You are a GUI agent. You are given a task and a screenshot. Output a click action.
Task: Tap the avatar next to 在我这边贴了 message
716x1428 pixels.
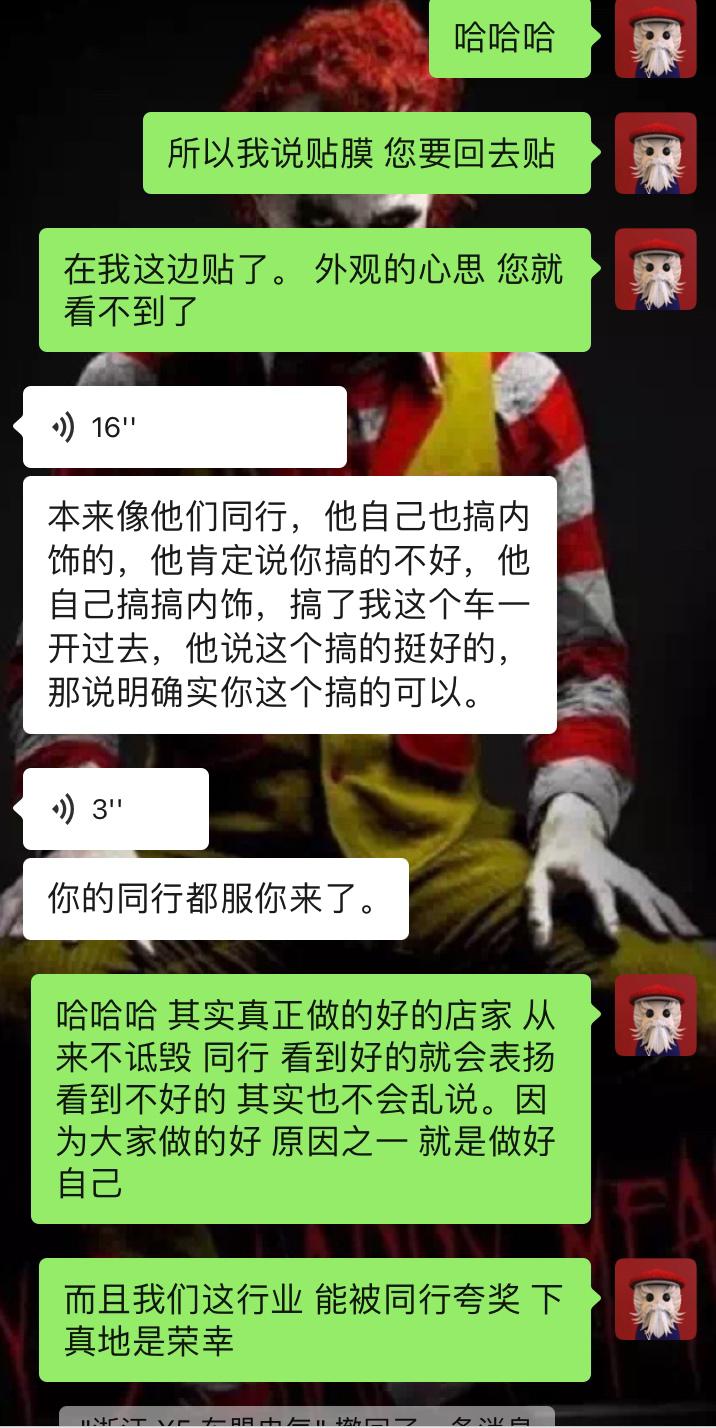pyautogui.click(x=655, y=269)
